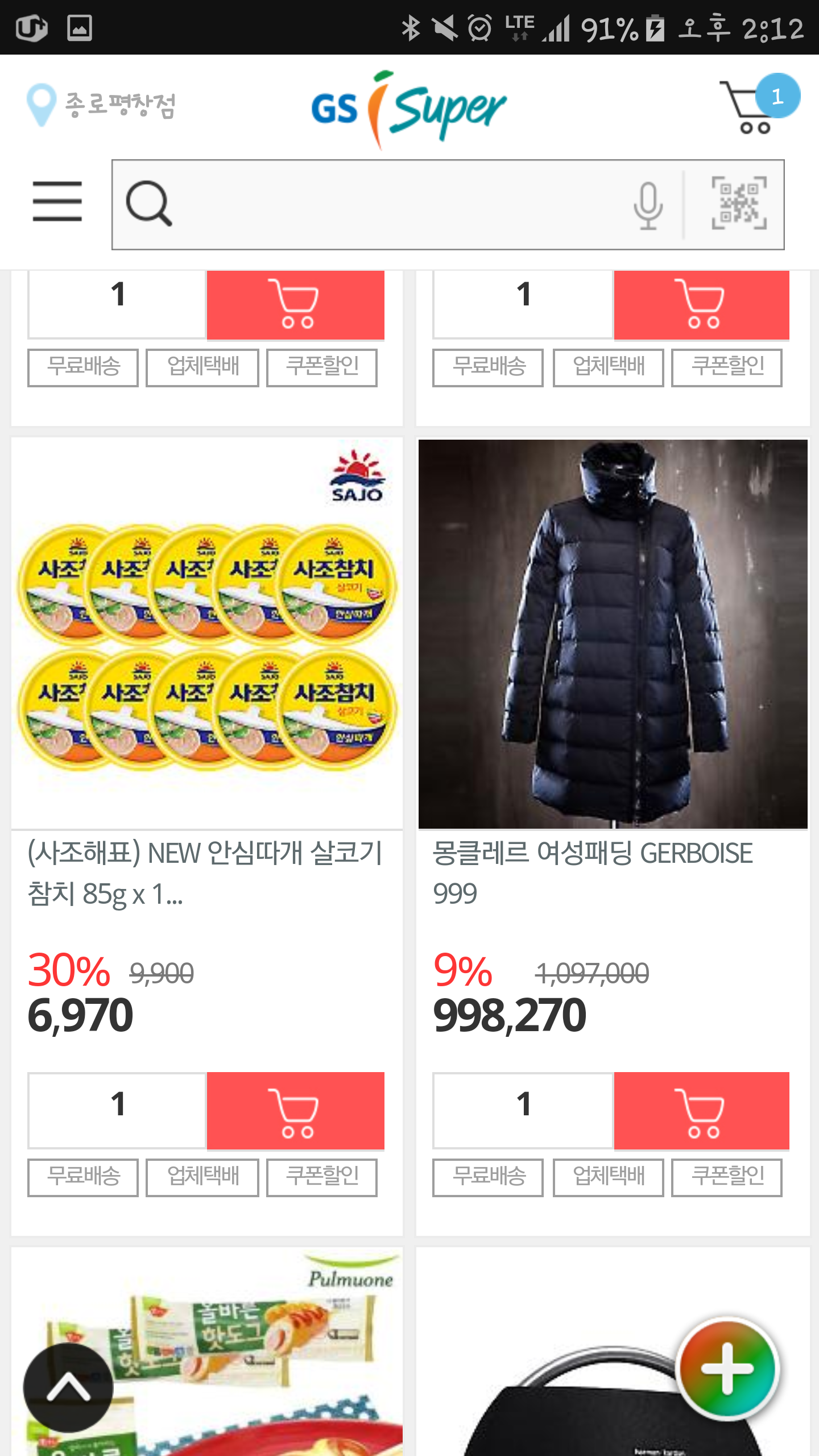Viewport: 819px width, 1456px height.
Task: Jump back to top of the page
Action: point(68,1388)
